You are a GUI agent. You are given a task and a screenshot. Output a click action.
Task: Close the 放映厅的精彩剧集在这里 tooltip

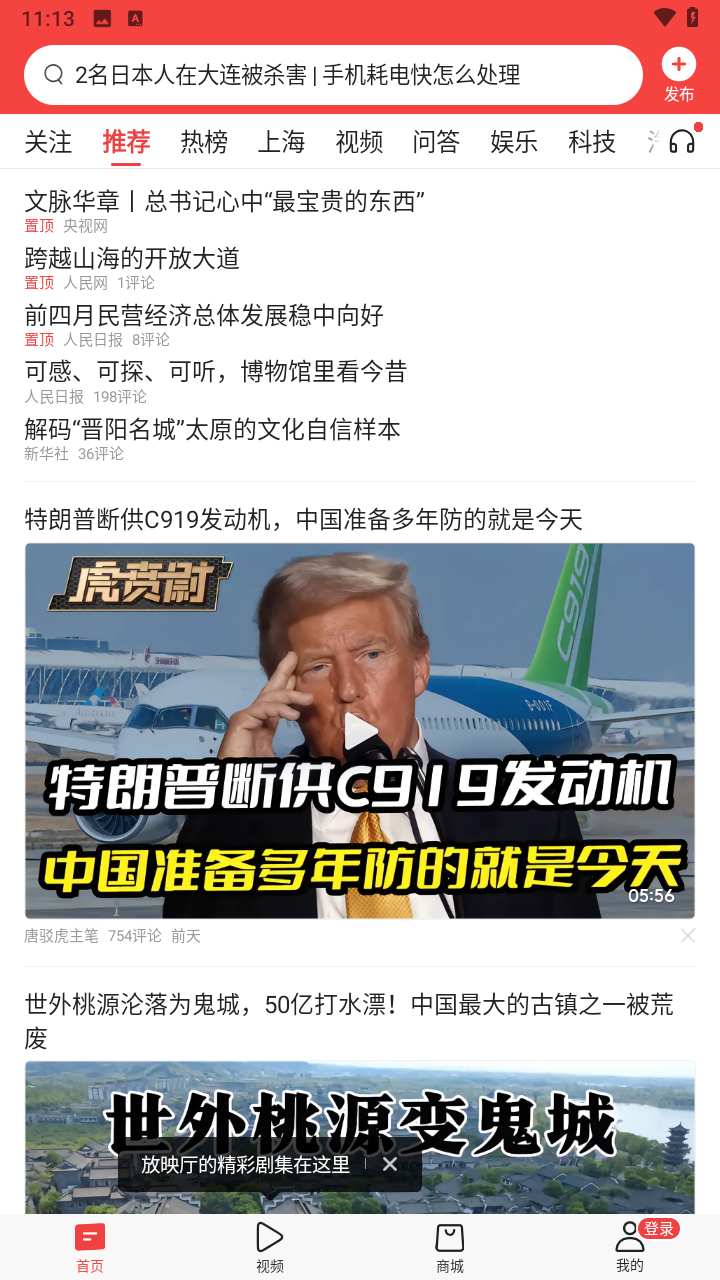tap(390, 1164)
